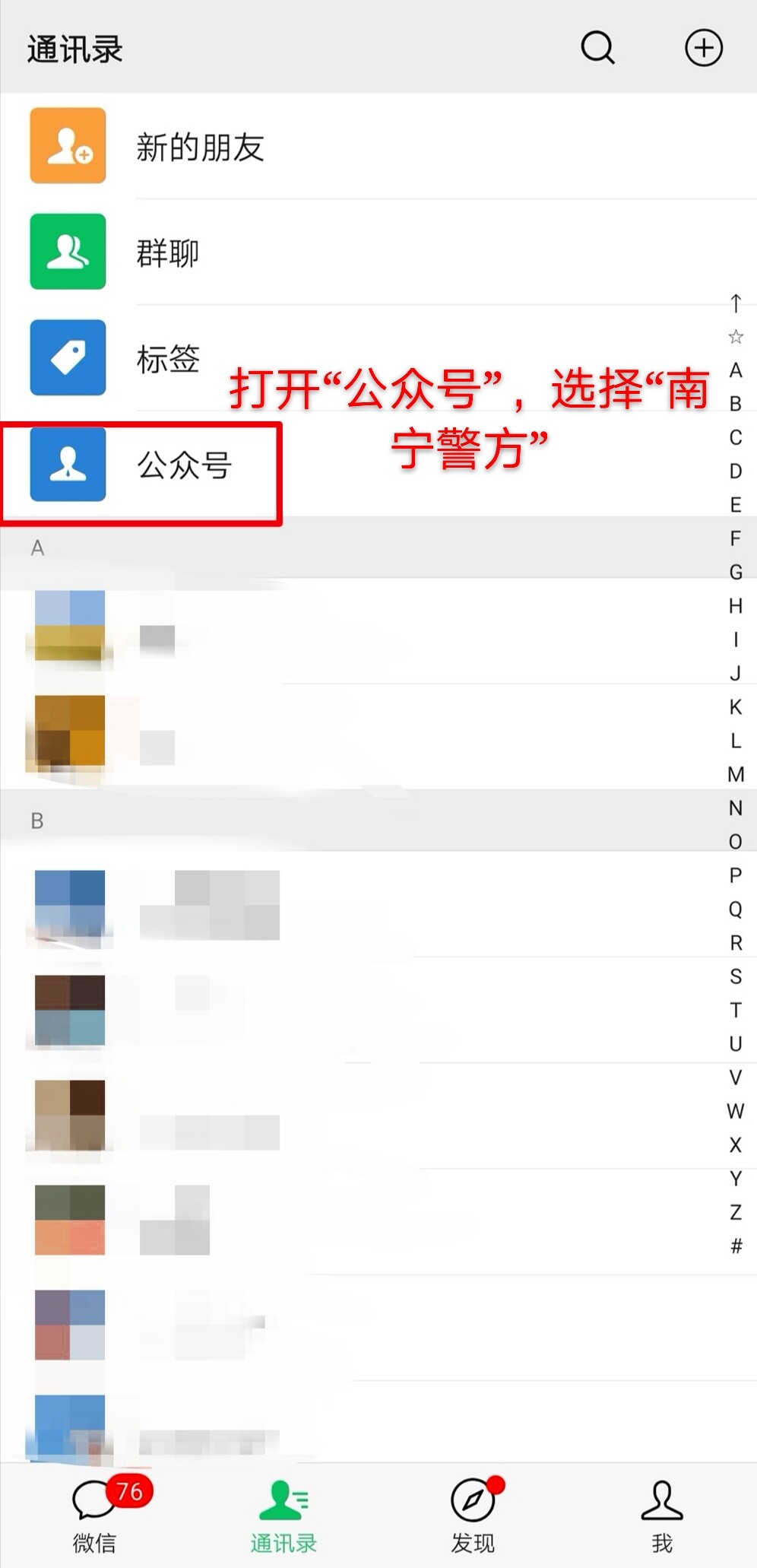Screen dimensions: 757x1568
Task: Open 公众号 official accounts
Action: coord(184,465)
